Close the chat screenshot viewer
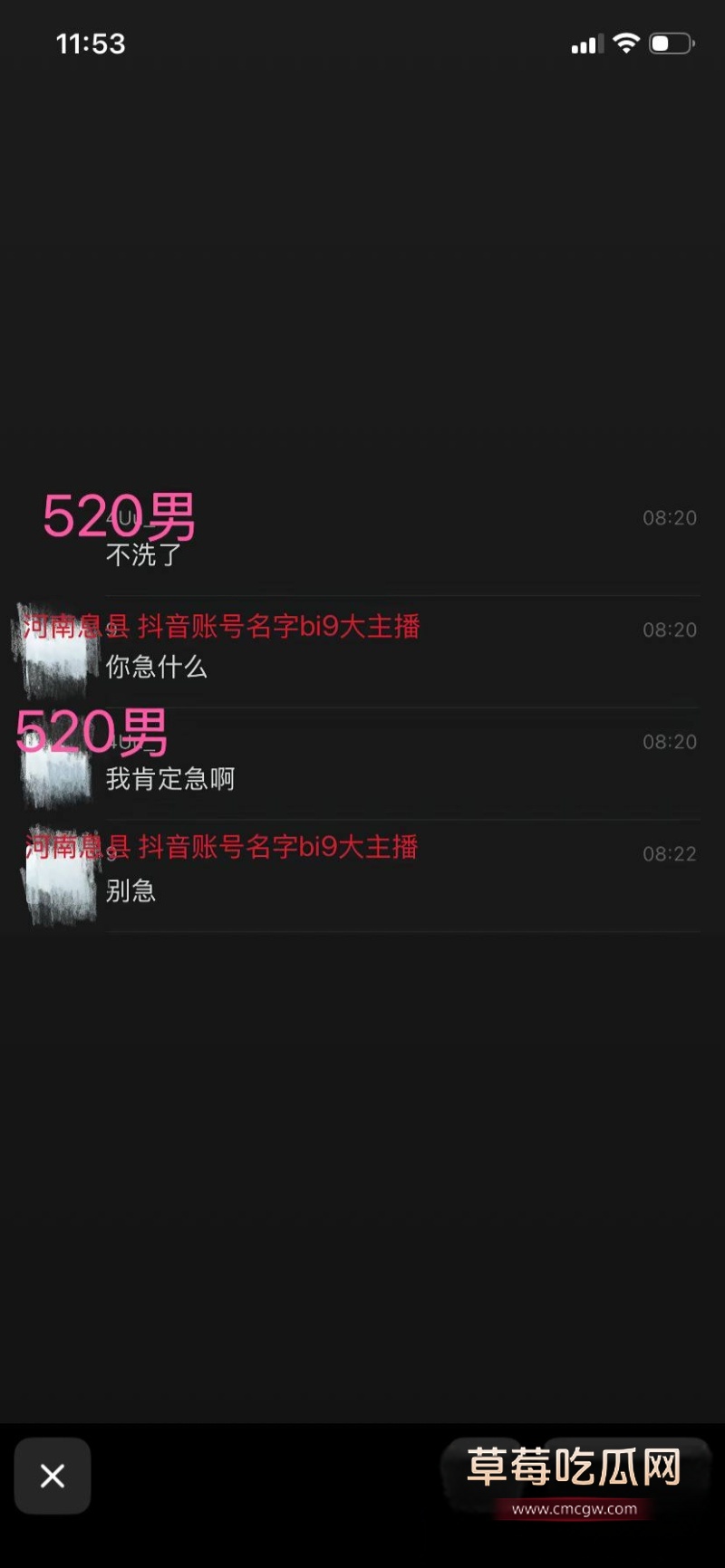 [x=53, y=1476]
